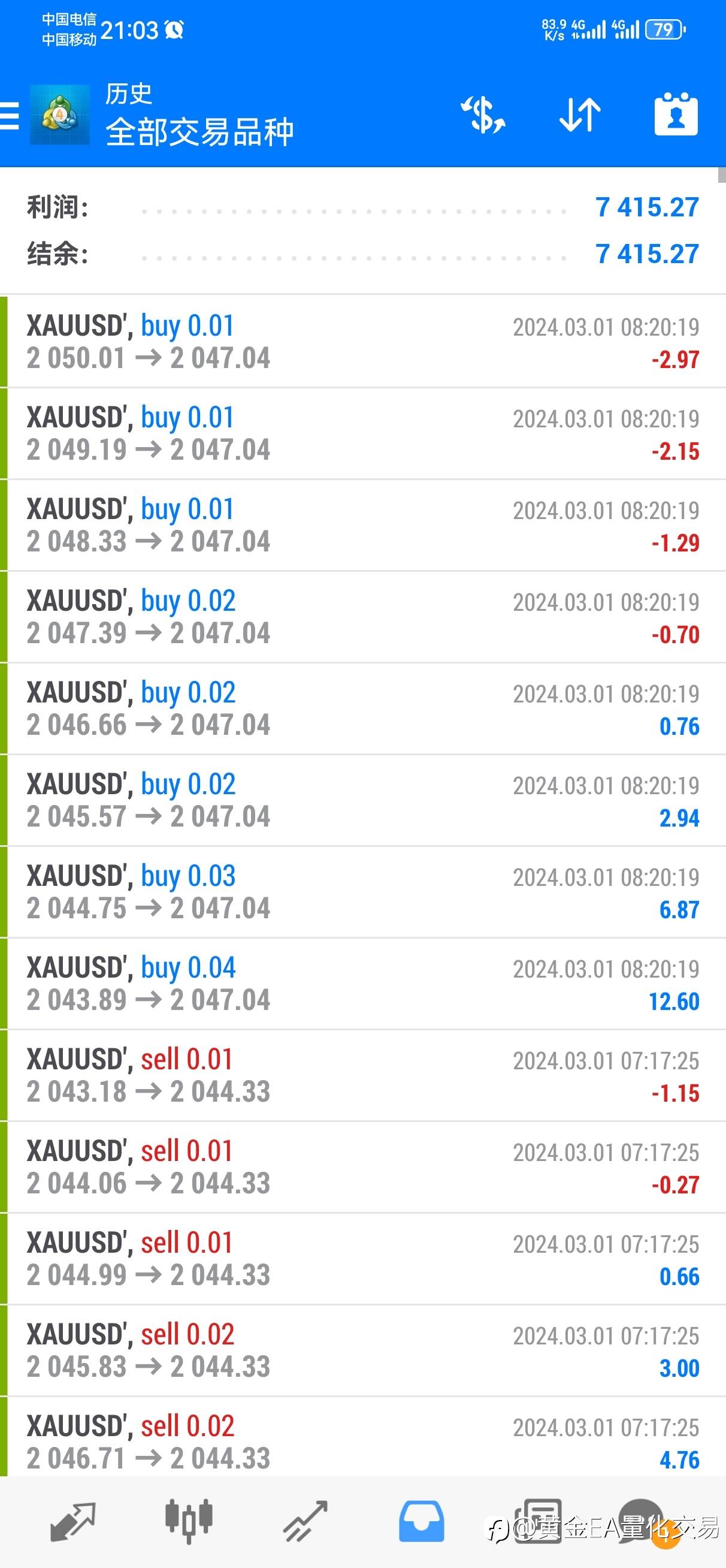Open the side drawer menu
726x1568 pixels.
click(x=10, y=116)
